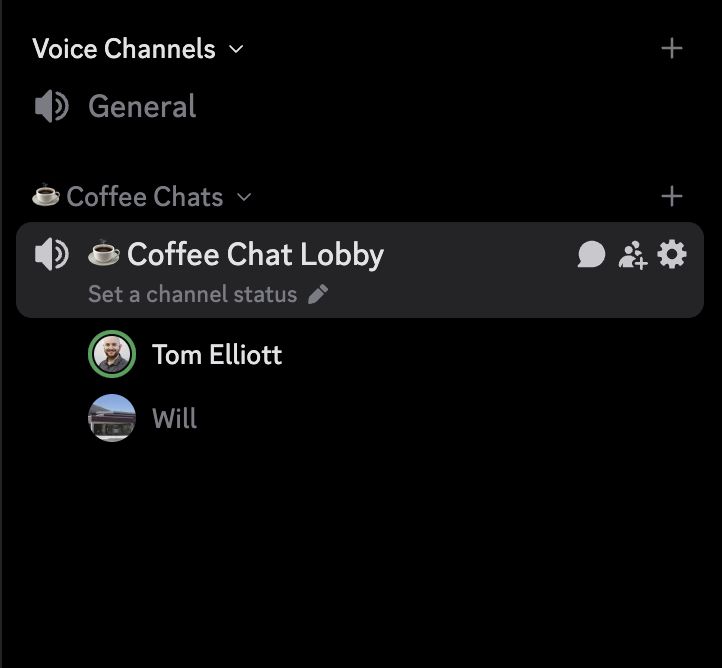The height and width of the screenshot is (668, 722).
Task: Open the Coffee Chat Lobby channel
Action: pyautogui.click(x=255, y=255)
